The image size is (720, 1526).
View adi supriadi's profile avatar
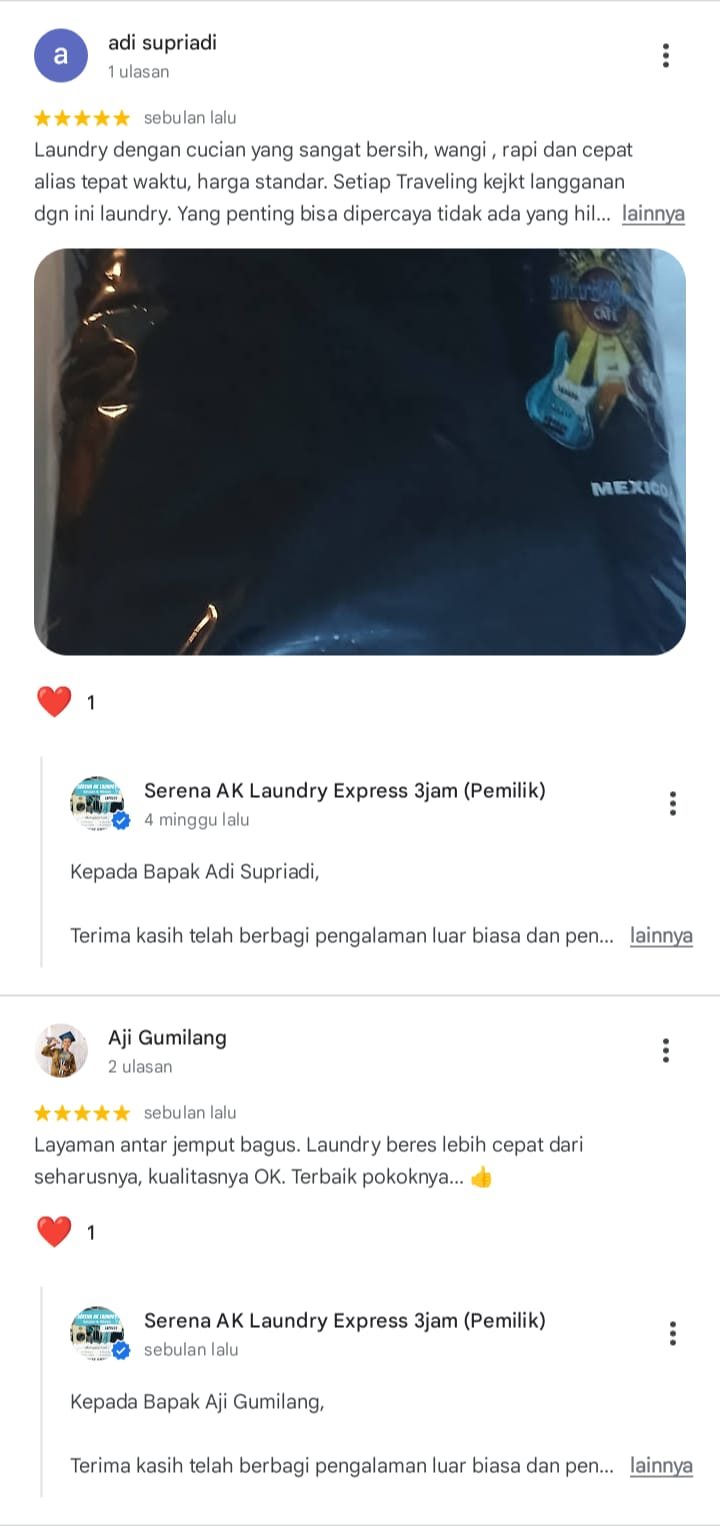click(x=61, y=56)
